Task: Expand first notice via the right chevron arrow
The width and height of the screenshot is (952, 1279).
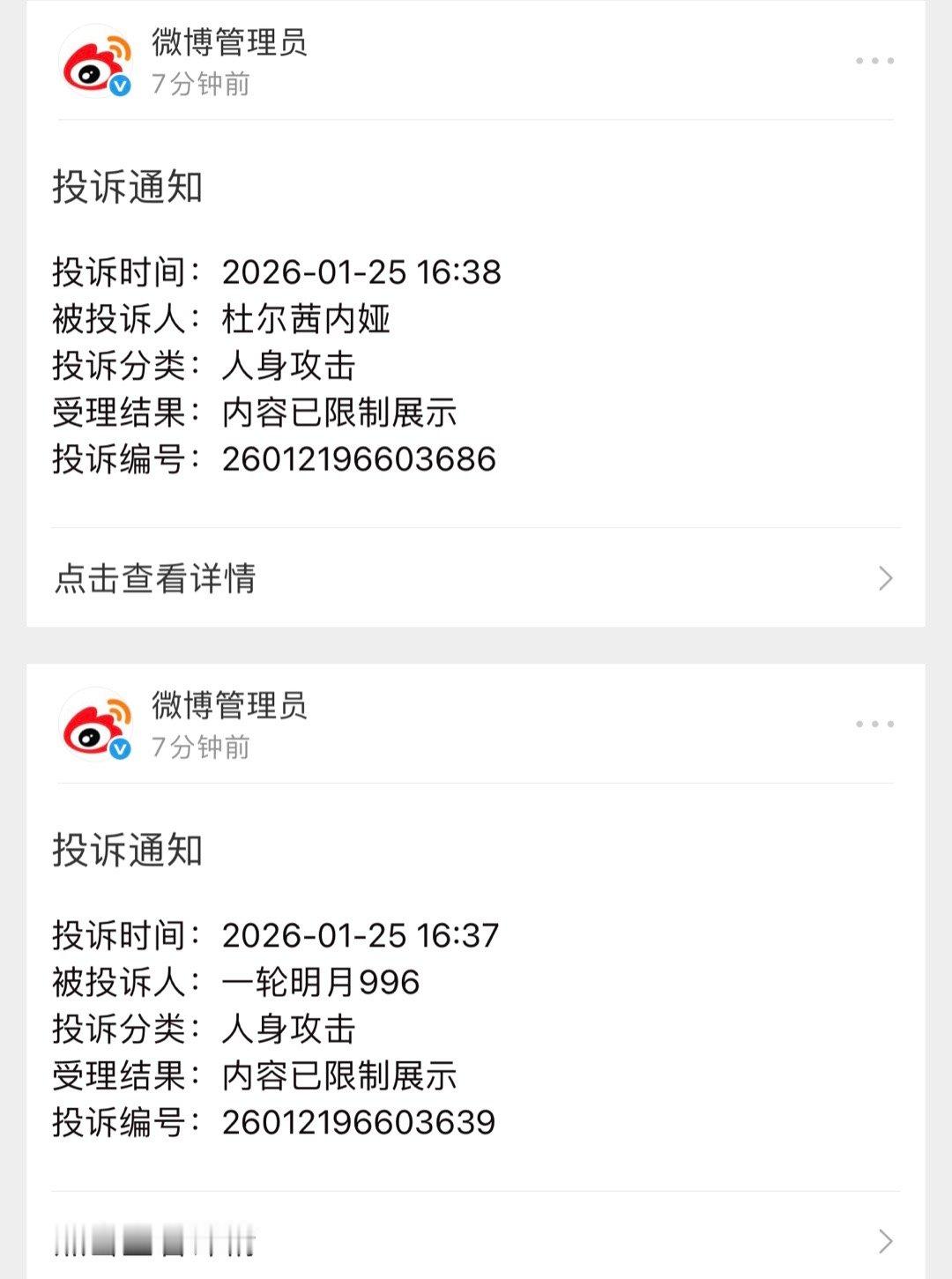Action: [x=886, y=579]
